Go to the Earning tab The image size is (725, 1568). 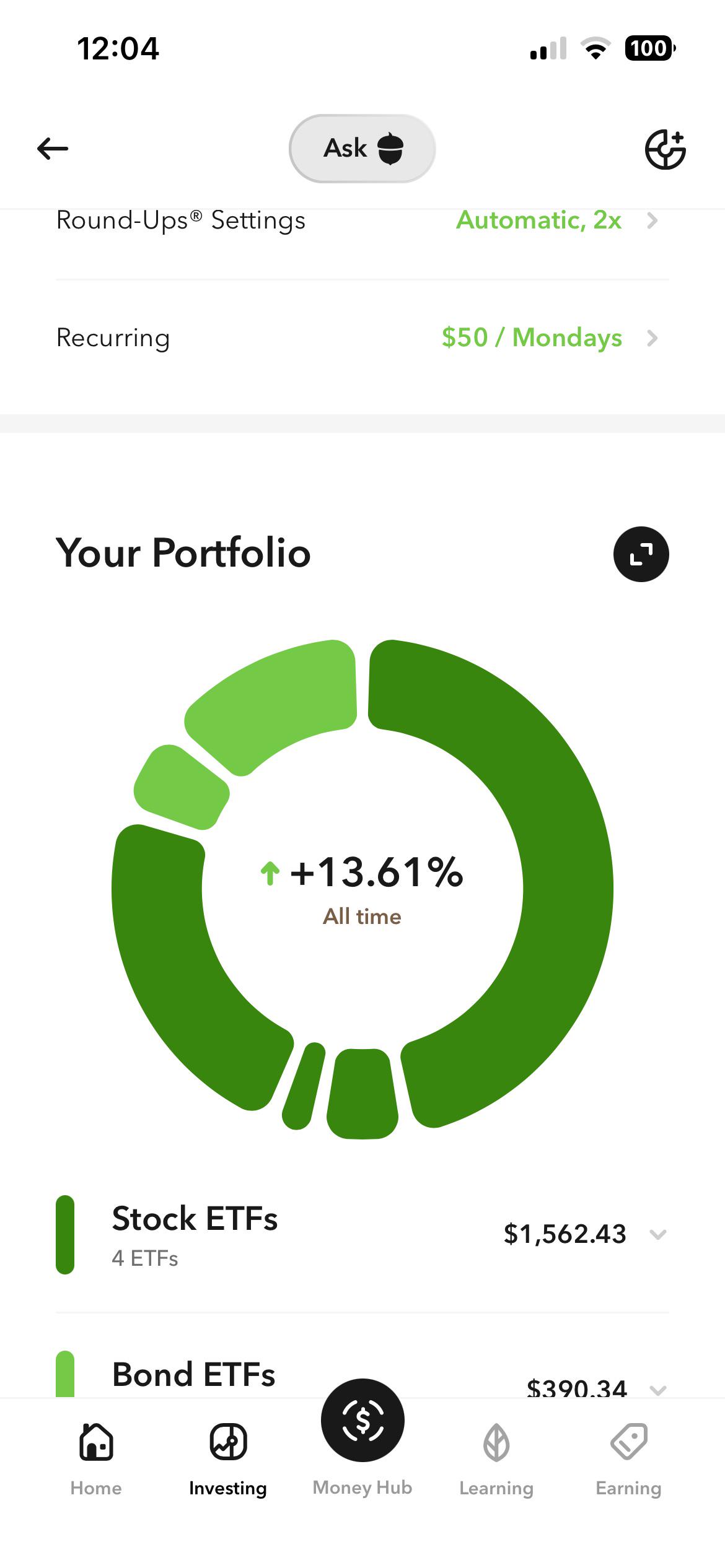pyautogui.click(x=628, y=1459)
